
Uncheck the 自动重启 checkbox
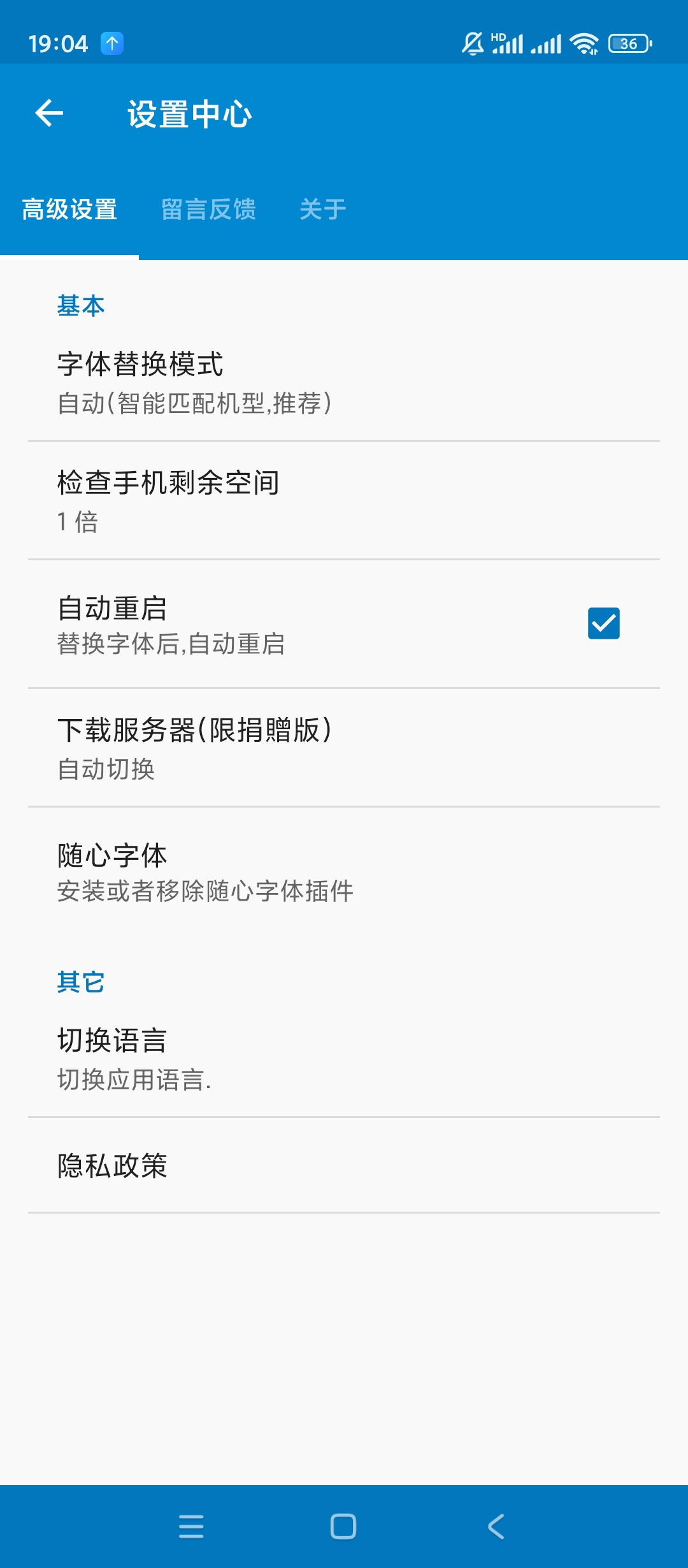click(603, 623)
